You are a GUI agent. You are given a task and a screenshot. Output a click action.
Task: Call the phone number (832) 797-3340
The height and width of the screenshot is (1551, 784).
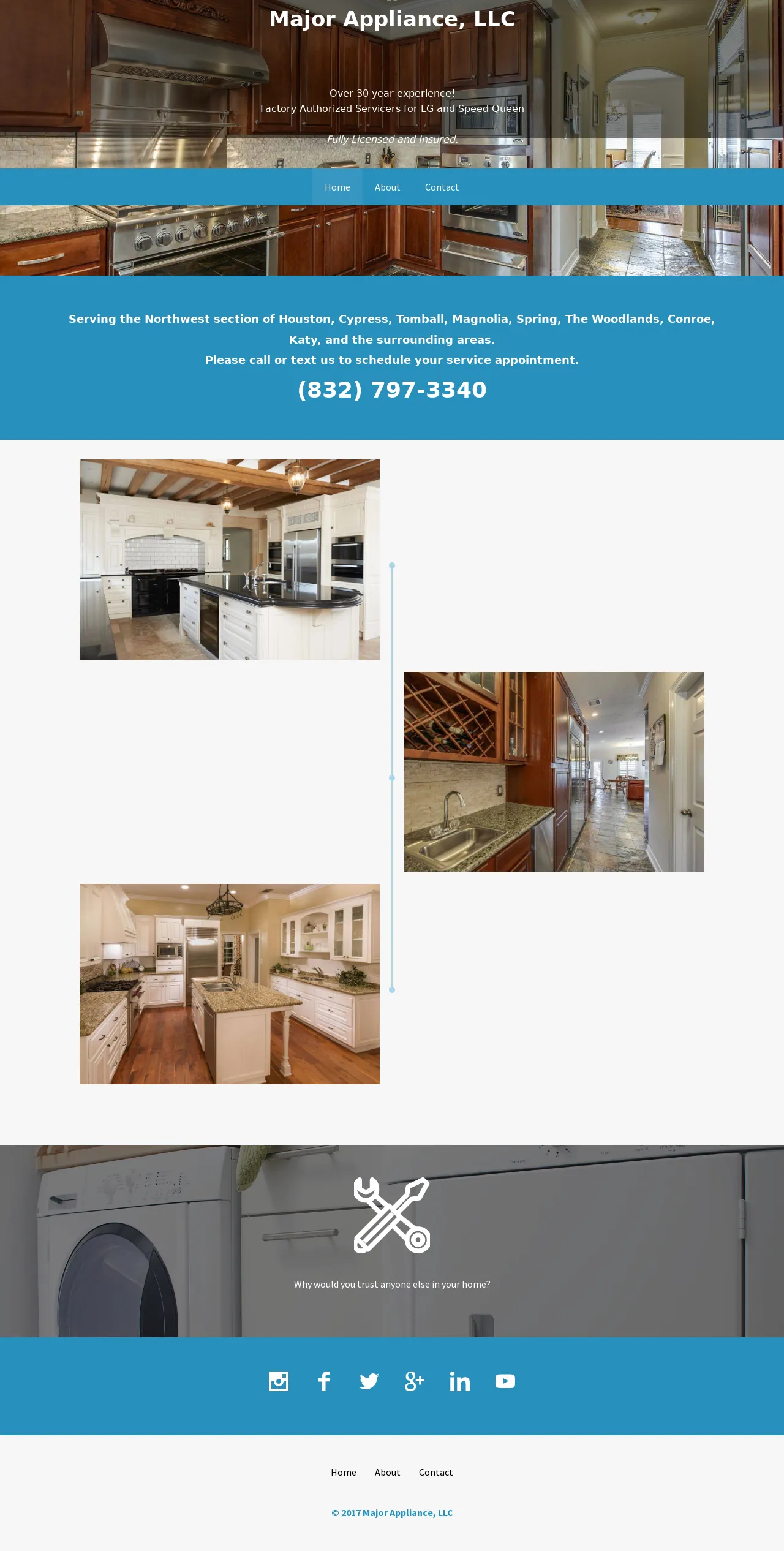point(392,390)
